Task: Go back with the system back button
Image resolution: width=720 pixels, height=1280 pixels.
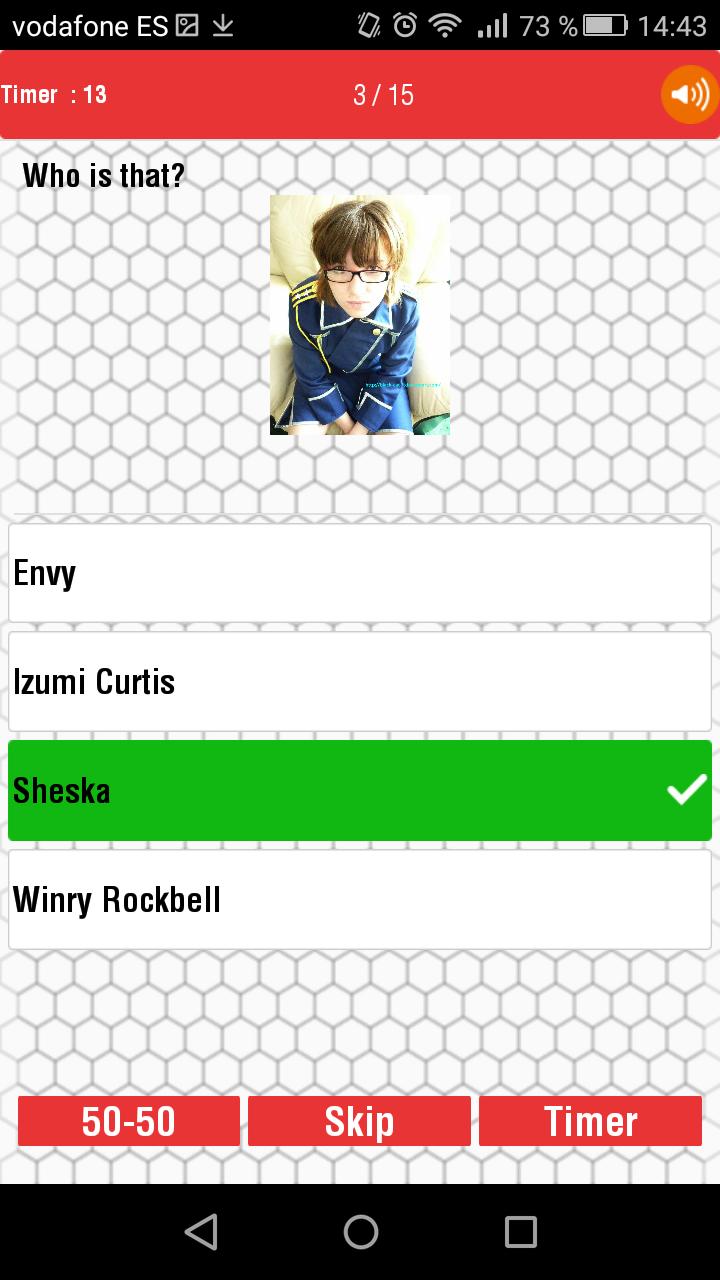Action: (x=201, y=1232)
